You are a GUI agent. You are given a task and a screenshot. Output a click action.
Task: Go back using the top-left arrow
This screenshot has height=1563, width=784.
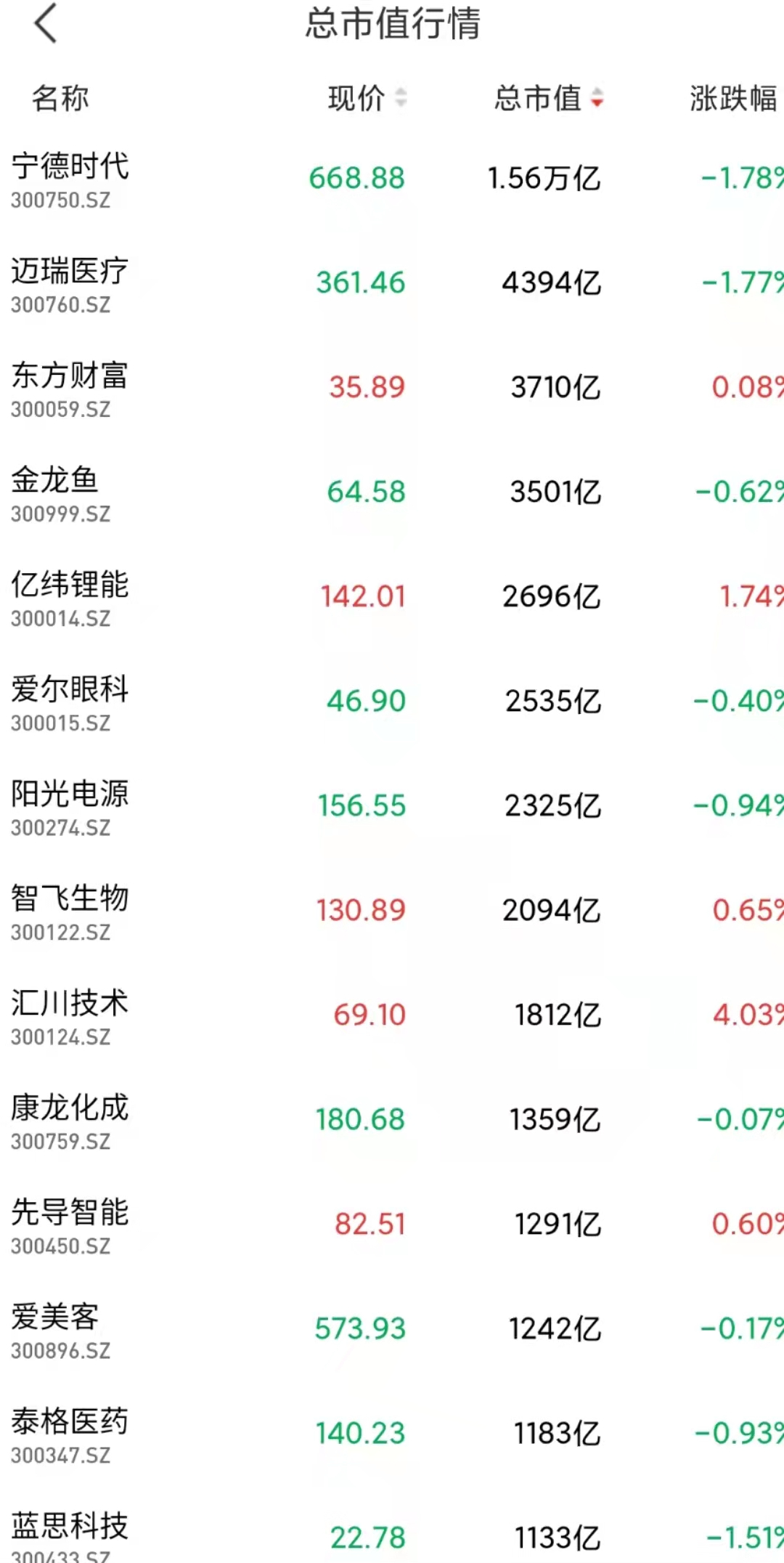point(46,23)
